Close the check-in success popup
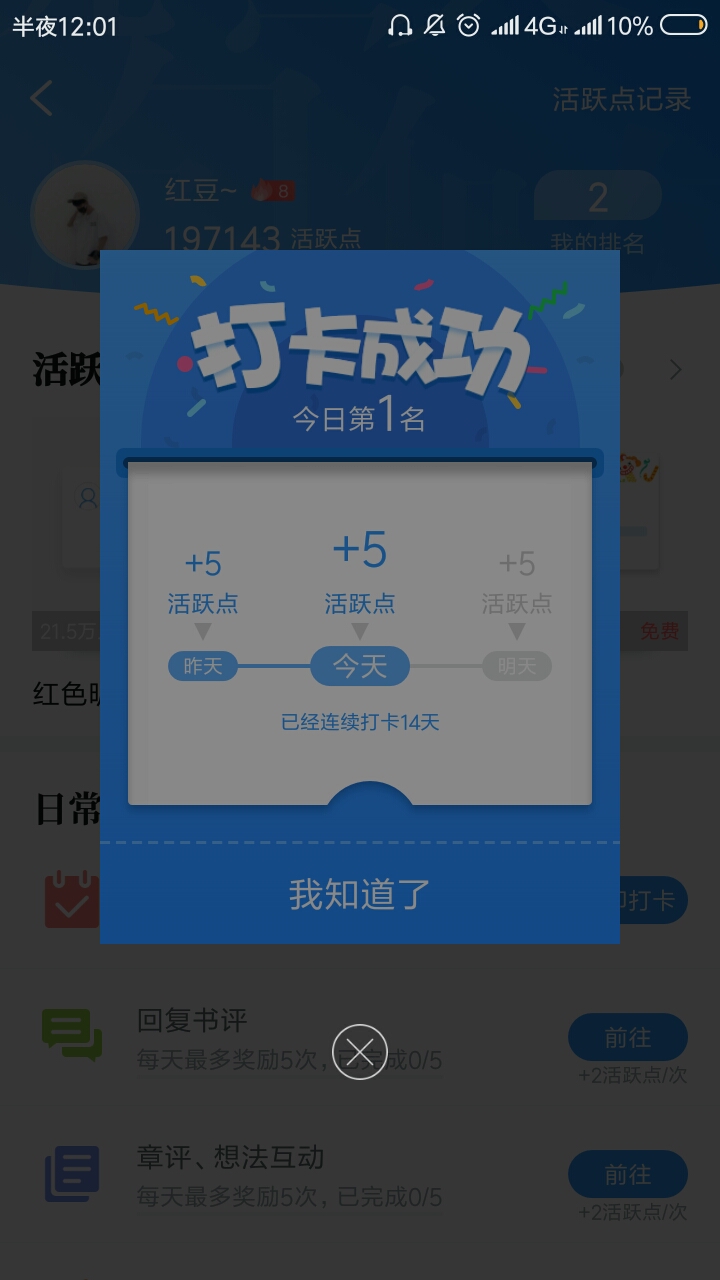Viewport: 720px width, 1280px height. click(359, 1052)
